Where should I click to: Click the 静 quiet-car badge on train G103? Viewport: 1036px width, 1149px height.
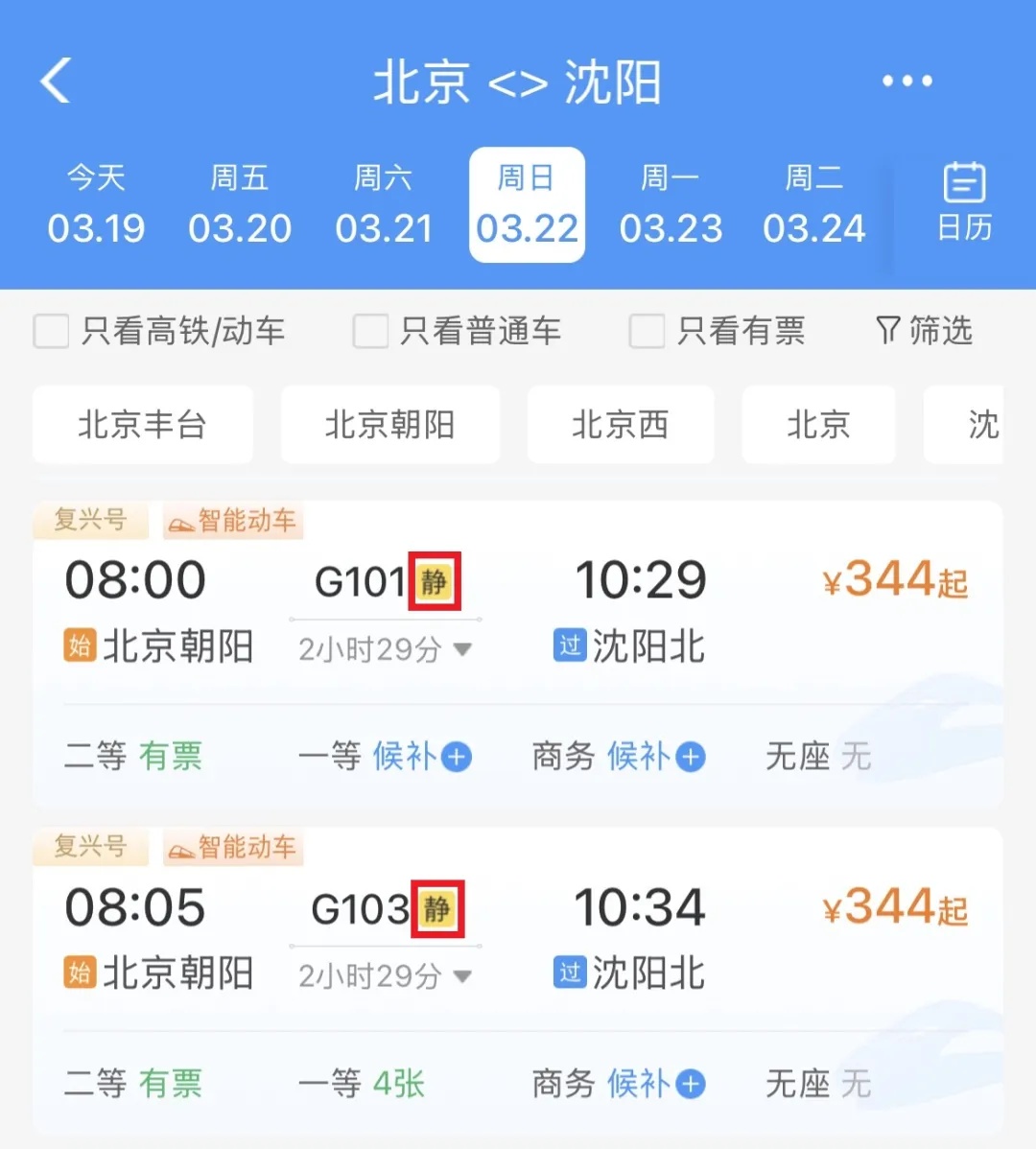(x=440, y=909)
